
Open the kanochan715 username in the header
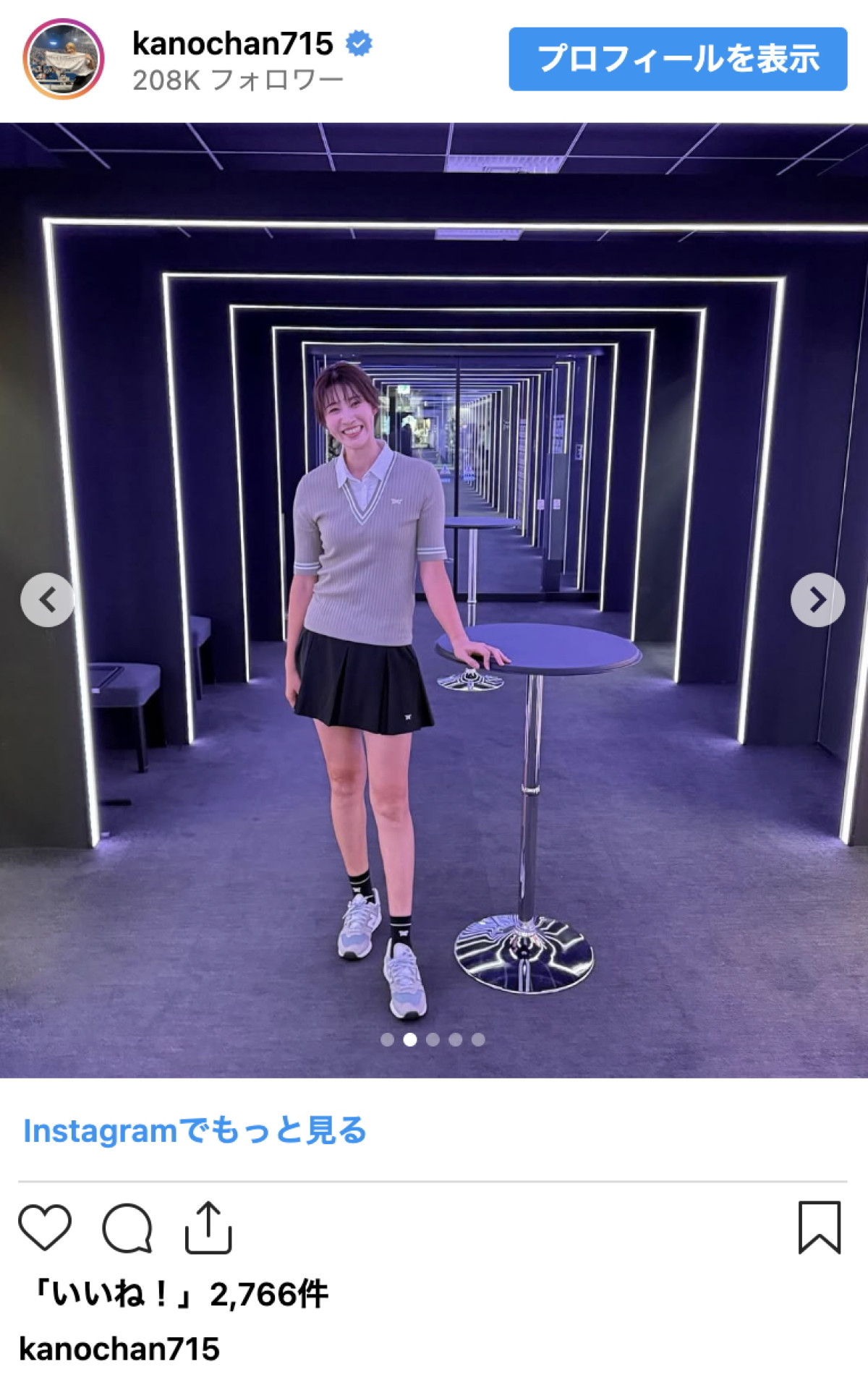click(x=232, y=44)
